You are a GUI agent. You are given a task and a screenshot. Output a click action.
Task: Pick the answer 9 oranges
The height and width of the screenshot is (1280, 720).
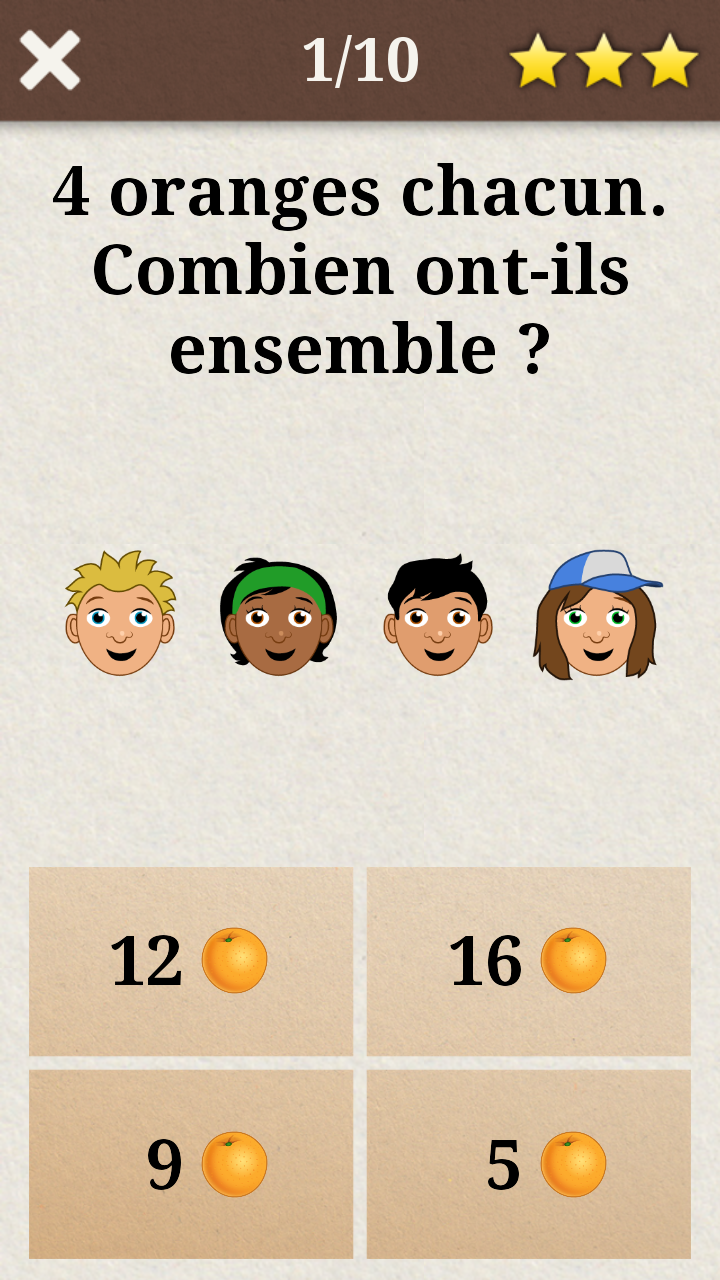pyautogui.click(x=190, y=1164)
